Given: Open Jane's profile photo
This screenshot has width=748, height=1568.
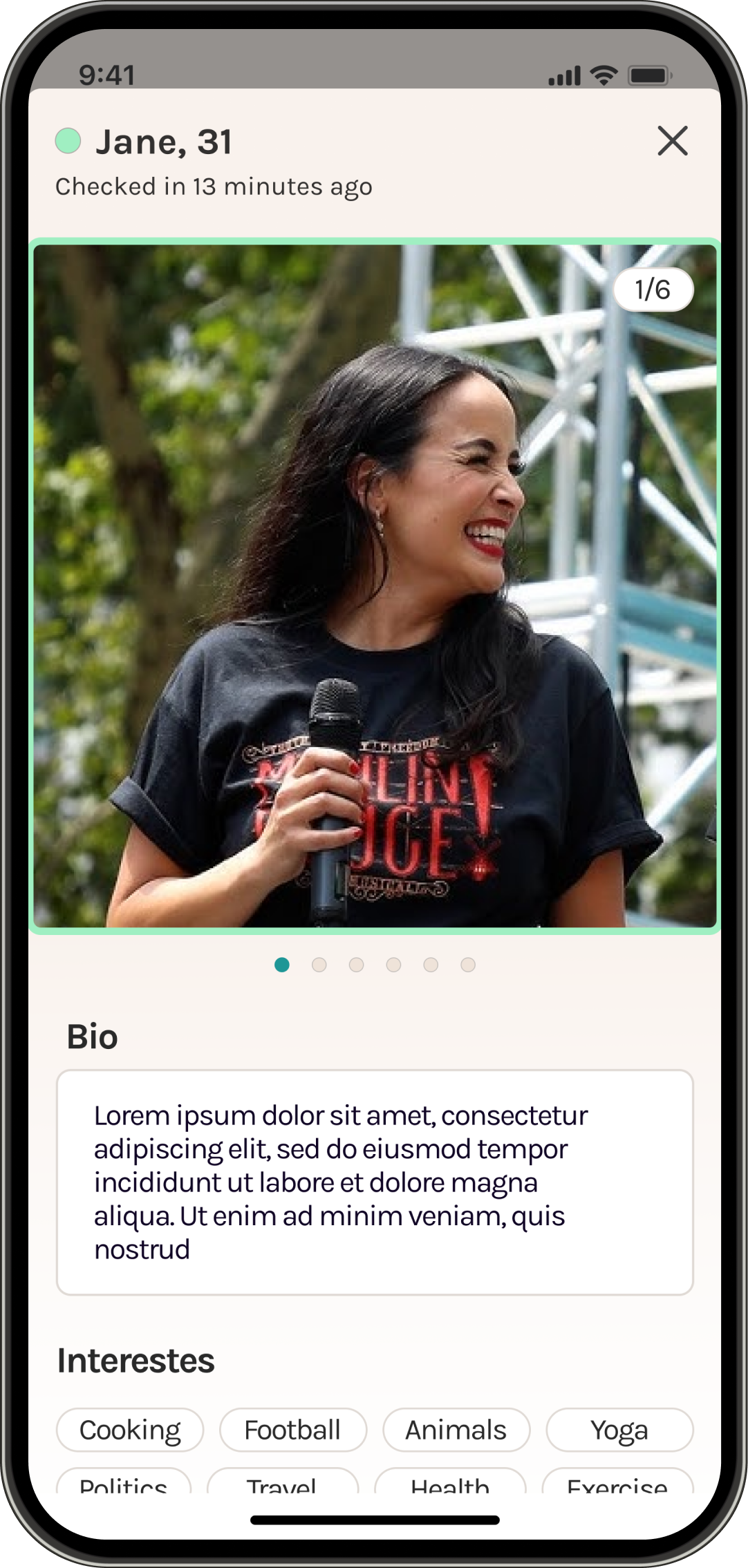Looking at the screenshot, I should 375,586.
